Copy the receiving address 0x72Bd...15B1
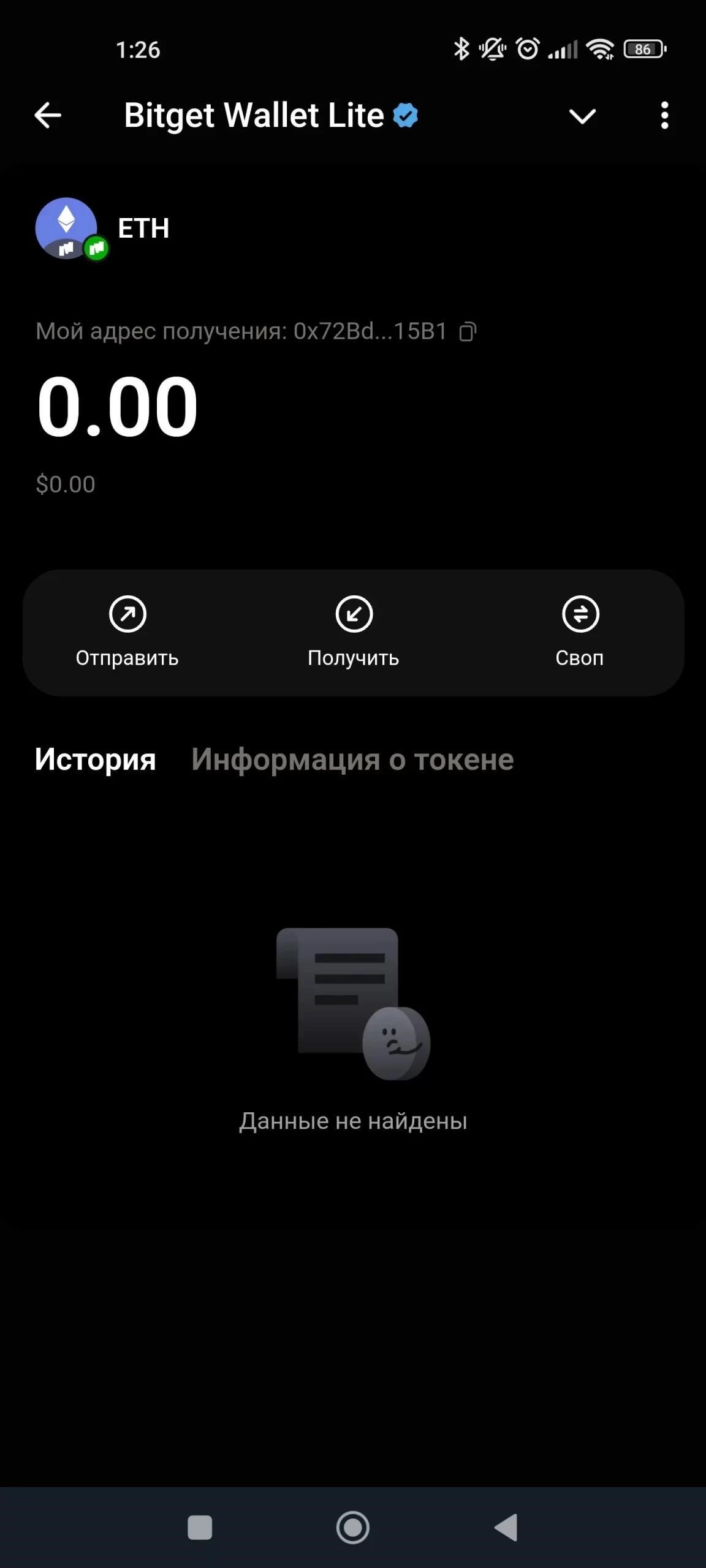The width and height of the screenshot is (706, 1568). pos(468,331)
